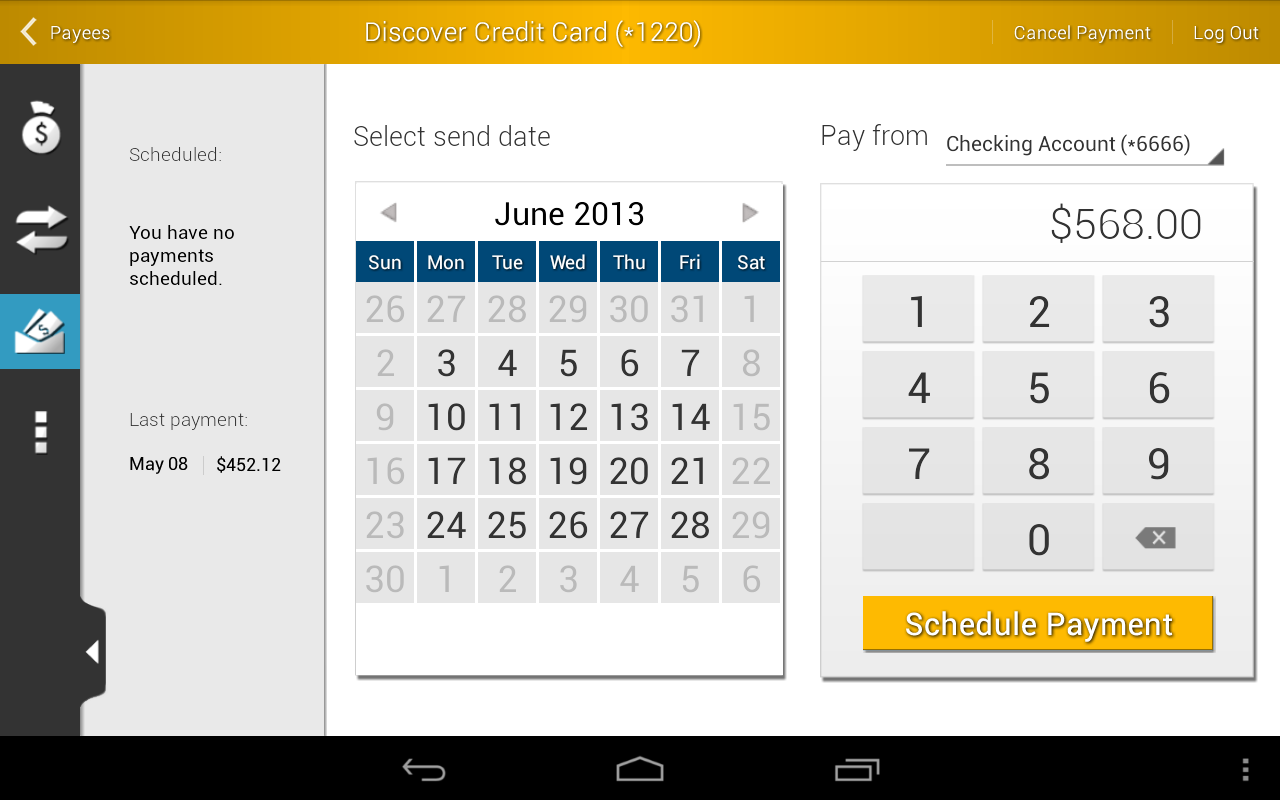
Task: Schedule the payment
Action: 1038,624
